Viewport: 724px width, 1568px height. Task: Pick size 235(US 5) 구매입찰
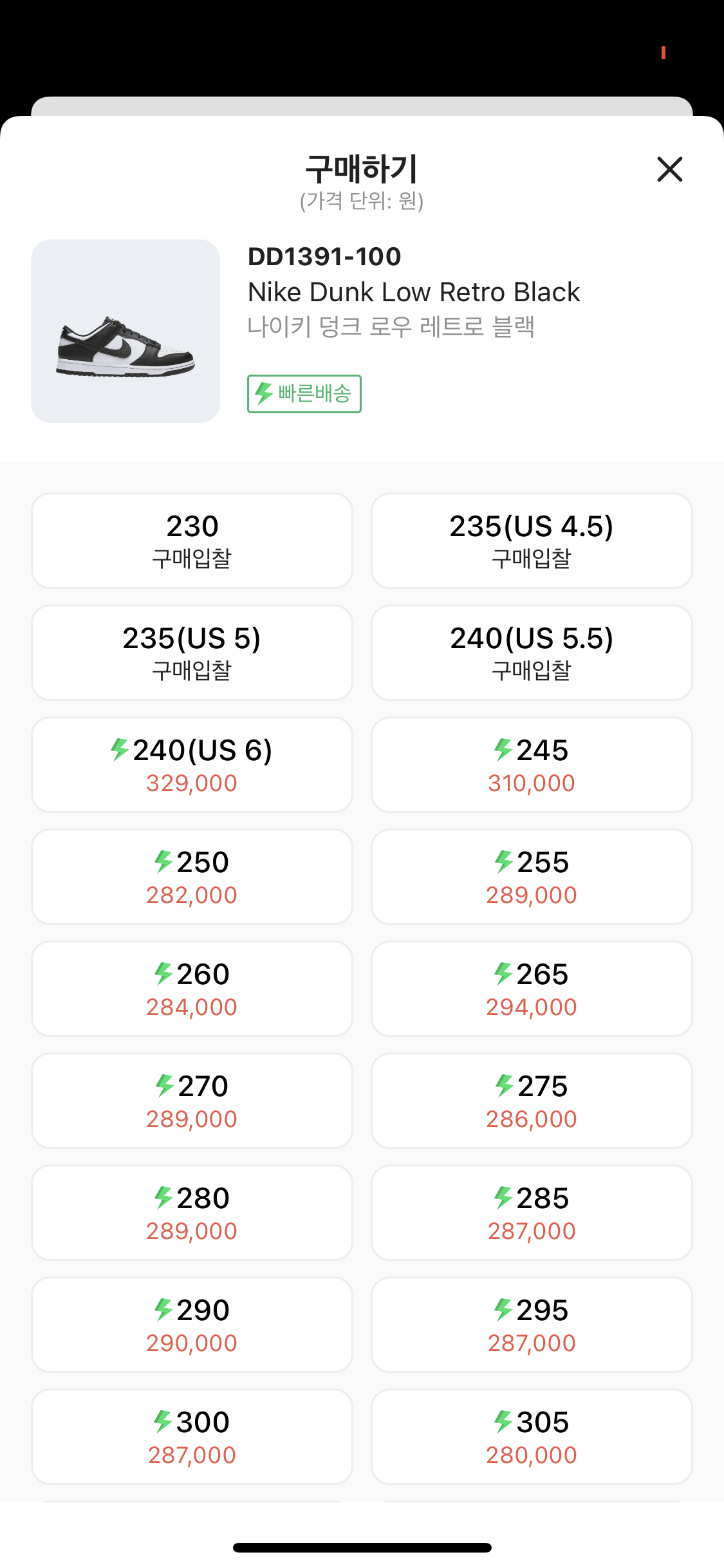[x=192, y=653]
